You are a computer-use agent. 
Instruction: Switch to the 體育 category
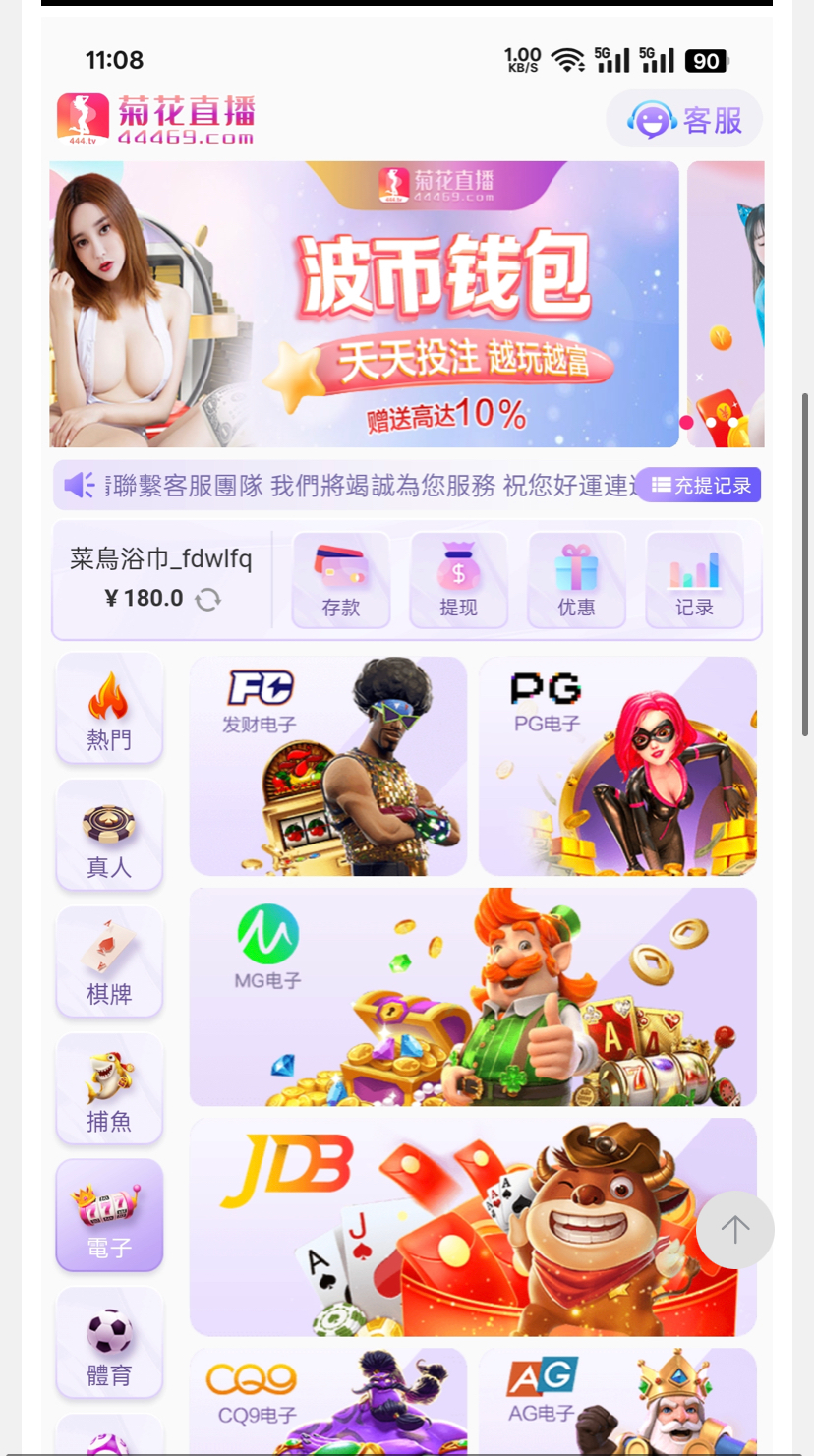point(109,1343)
